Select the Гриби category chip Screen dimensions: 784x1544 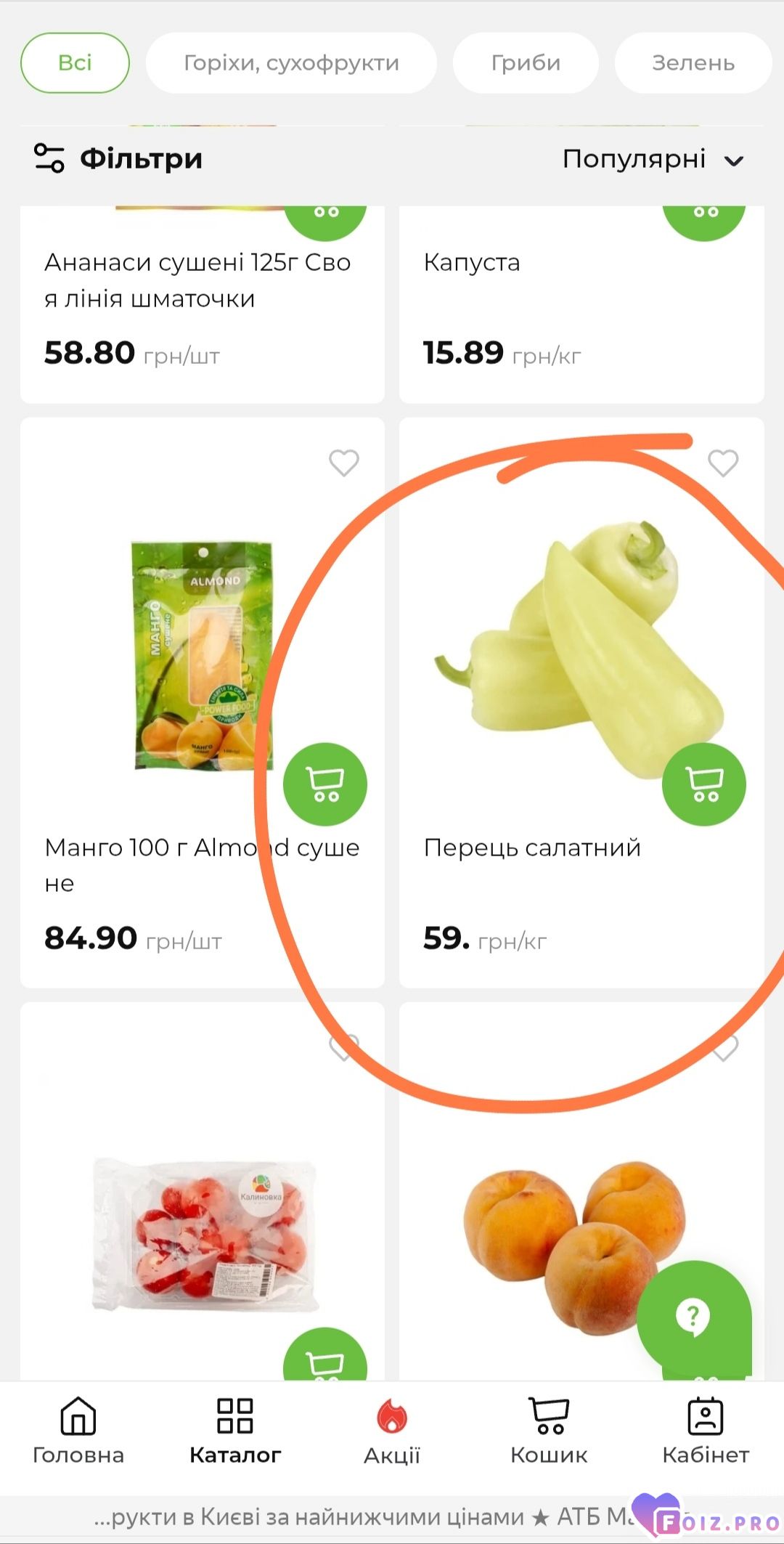(526, 63)
